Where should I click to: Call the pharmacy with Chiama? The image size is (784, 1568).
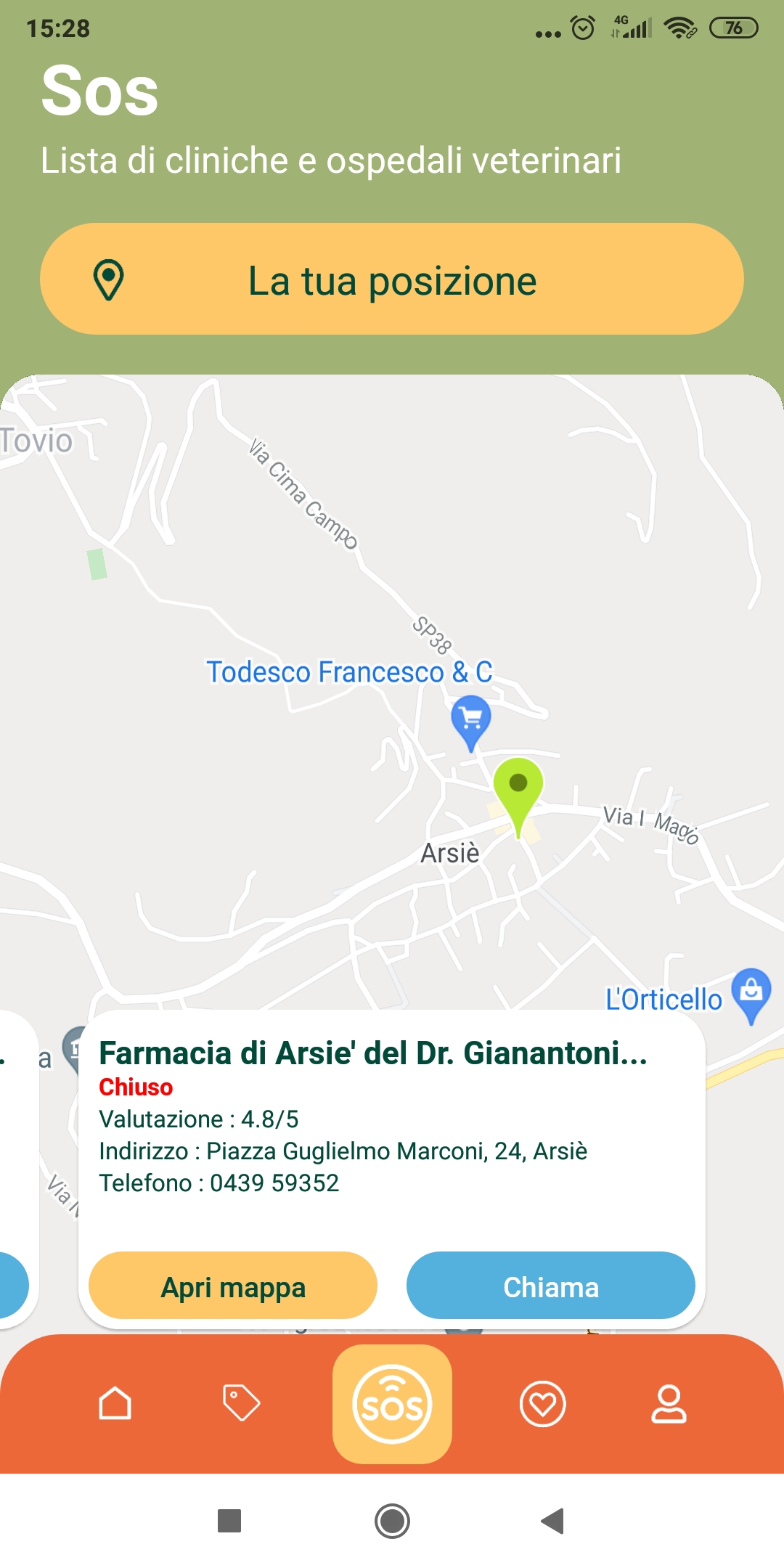(x=551, y=1285)
